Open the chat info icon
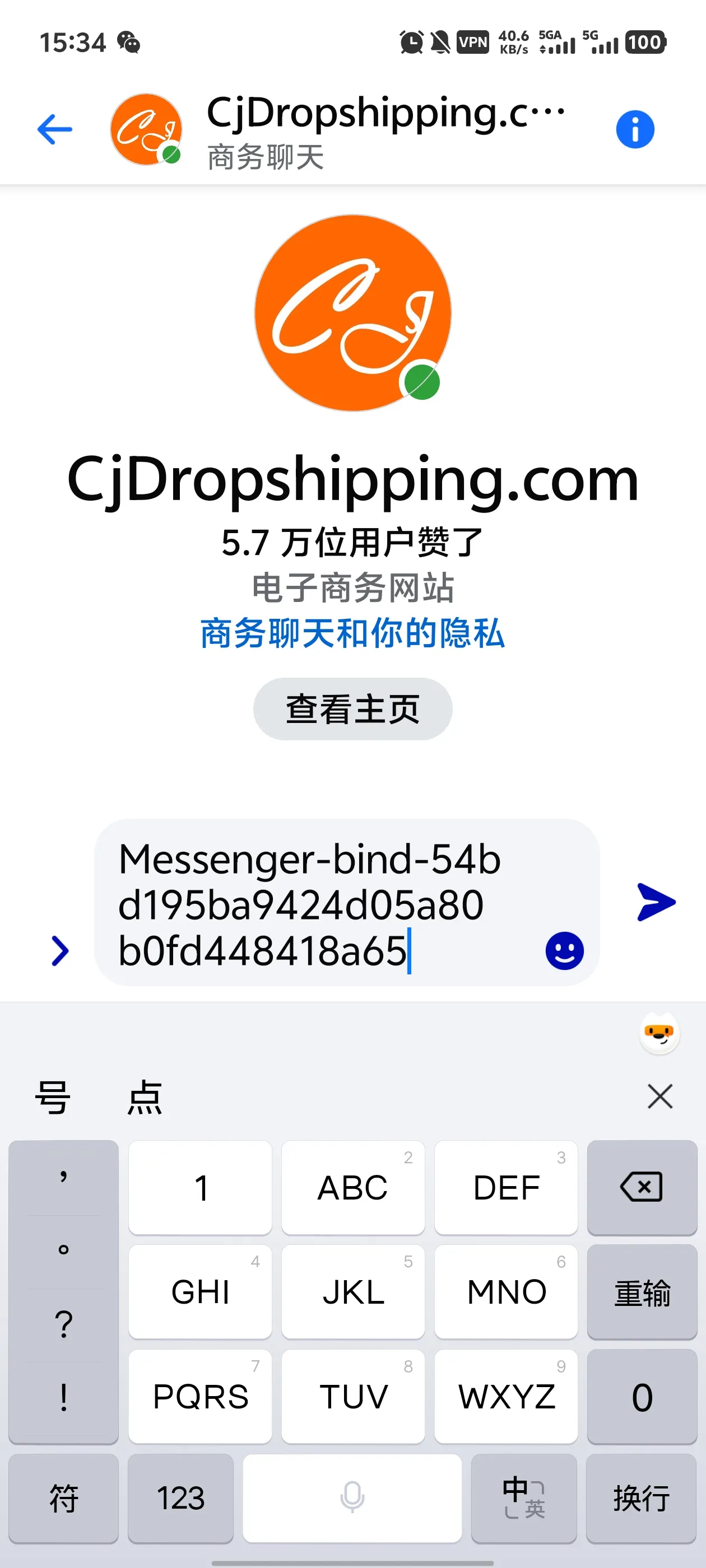The image size is (706, 1568). (635, 129)
